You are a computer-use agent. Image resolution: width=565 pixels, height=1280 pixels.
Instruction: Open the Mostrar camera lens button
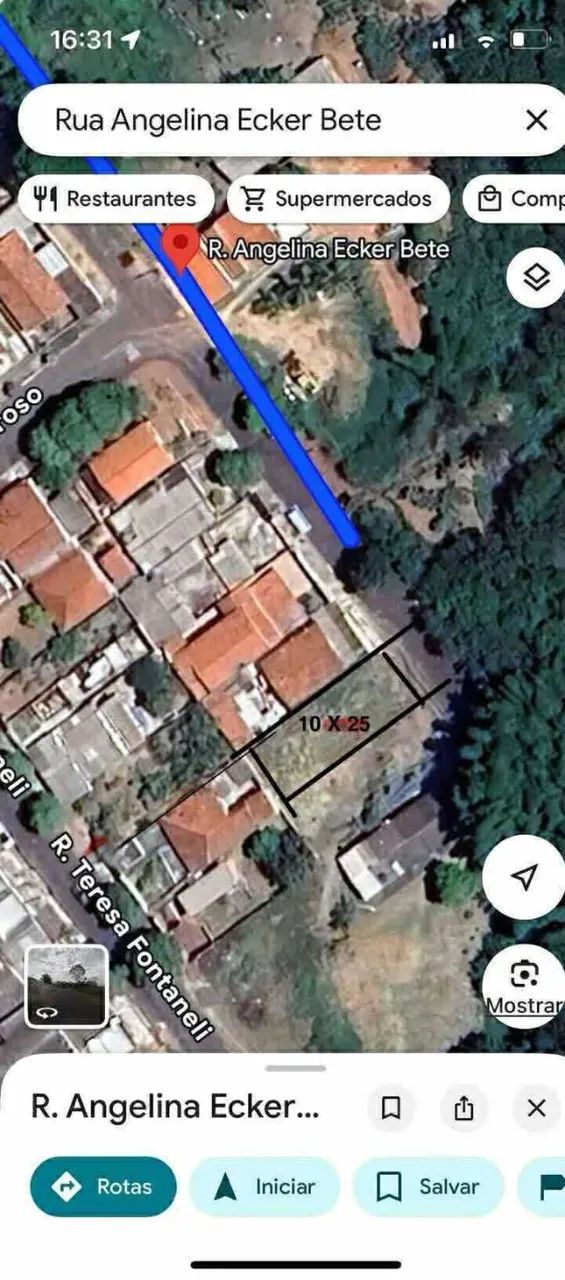click(x=524, y=984)
